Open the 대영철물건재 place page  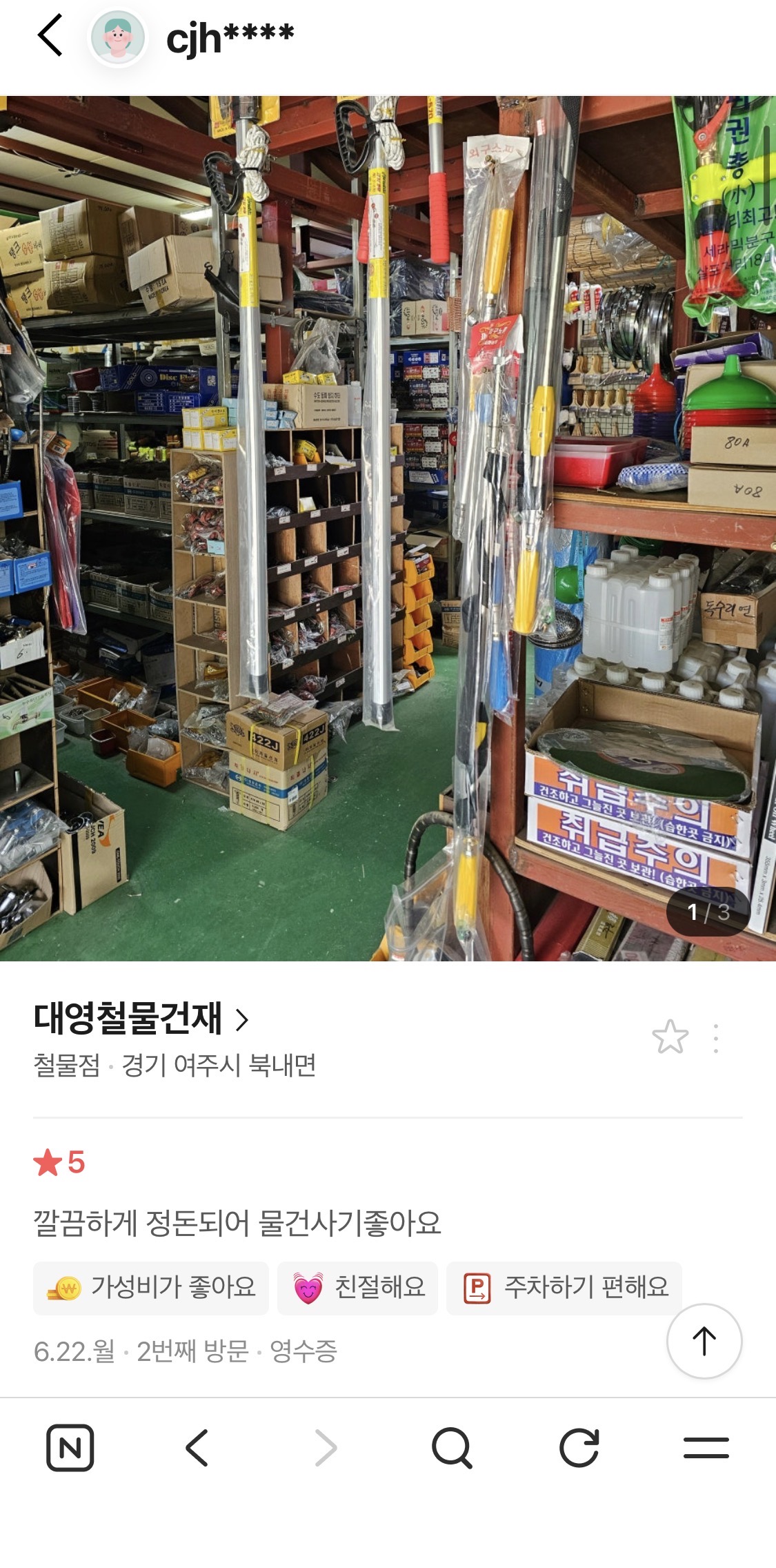(141, 1019)
